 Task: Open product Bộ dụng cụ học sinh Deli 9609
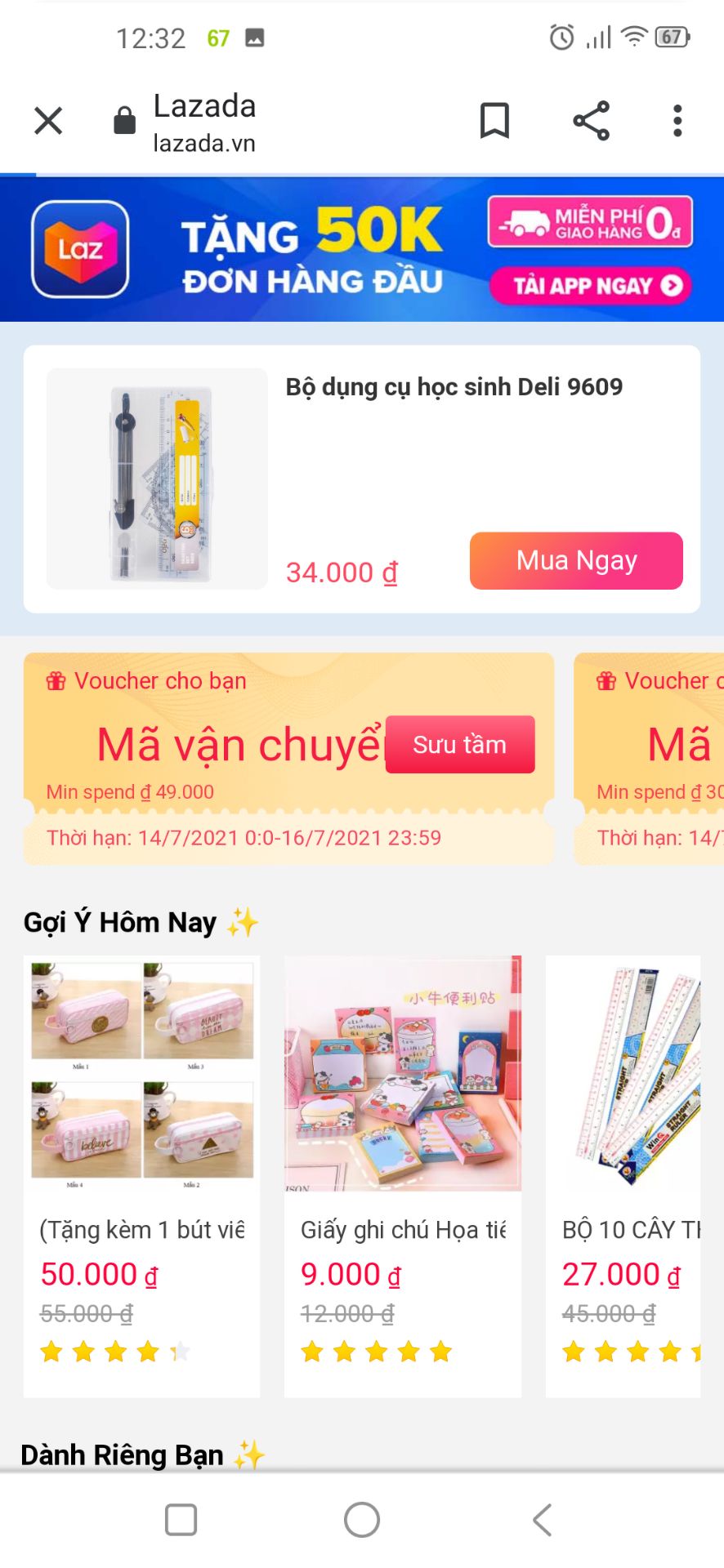tap(454, 386)
